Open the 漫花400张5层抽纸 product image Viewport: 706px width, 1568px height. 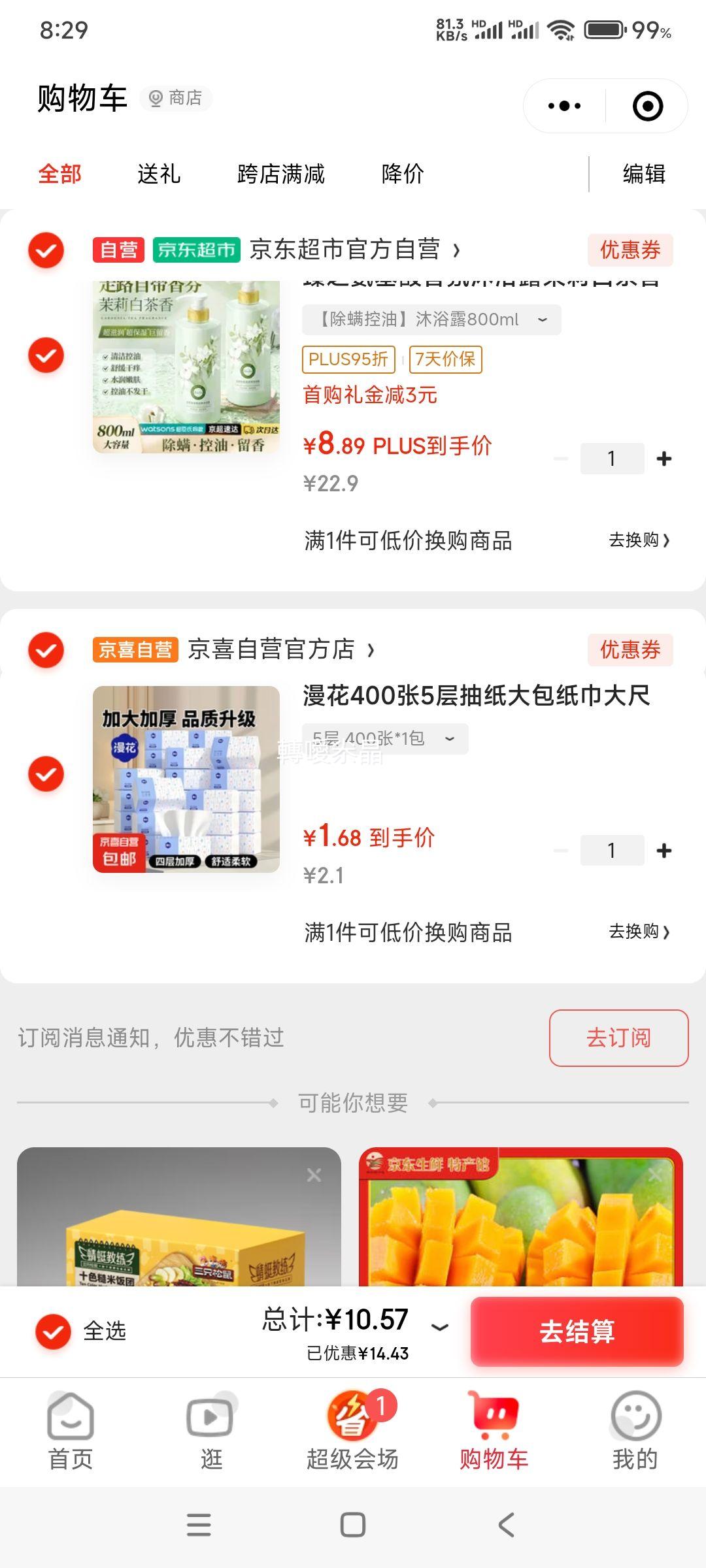pyautogui.click(x=186, y=779)
